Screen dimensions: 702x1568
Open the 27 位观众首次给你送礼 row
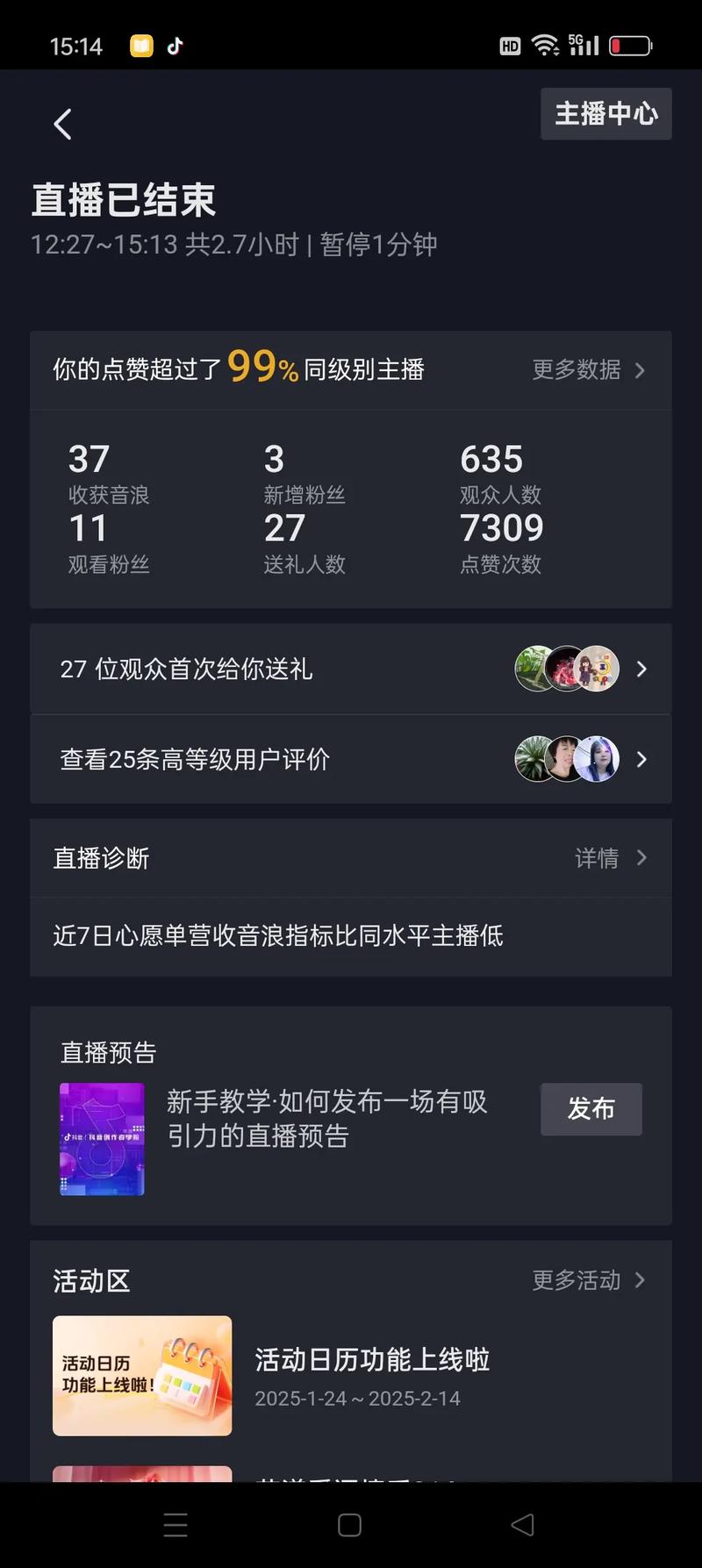[x=351, y=669]
